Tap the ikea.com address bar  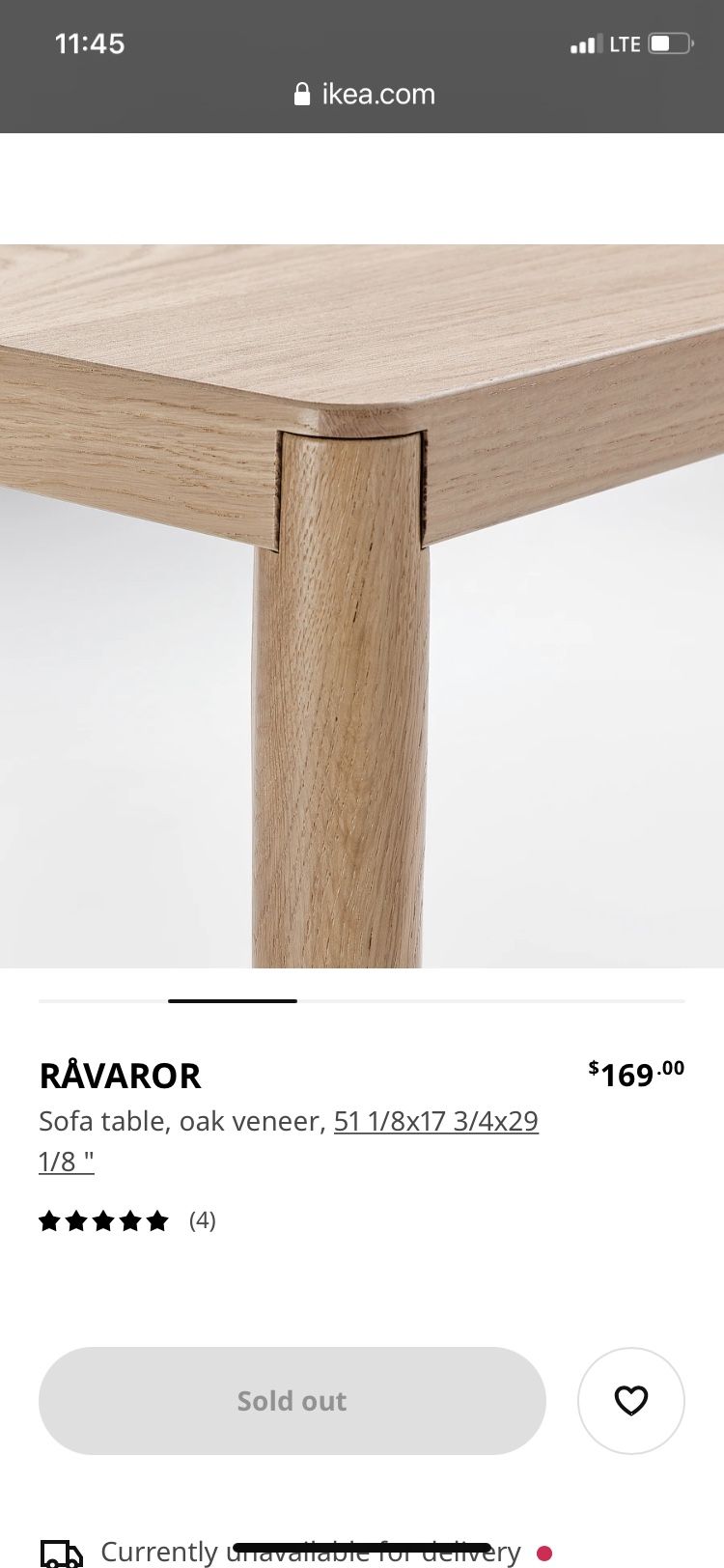click(x=364, y=94)
